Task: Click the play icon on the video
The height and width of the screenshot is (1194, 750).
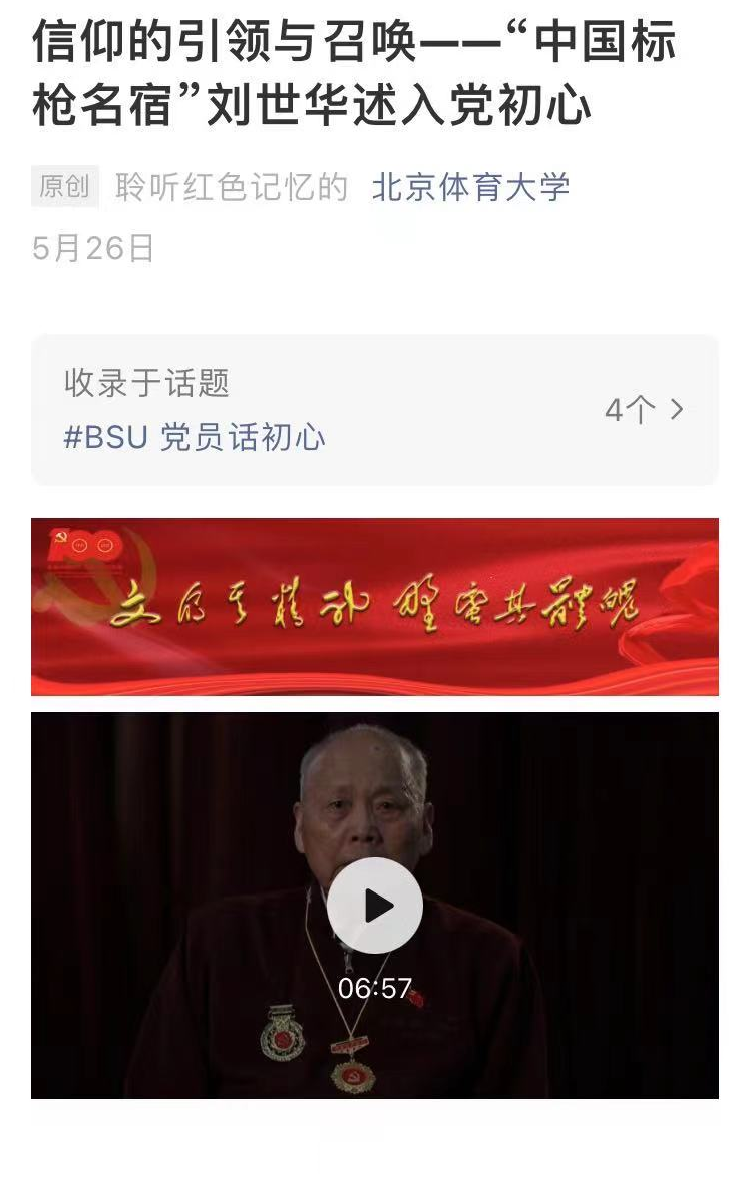Action: point(375,905)
